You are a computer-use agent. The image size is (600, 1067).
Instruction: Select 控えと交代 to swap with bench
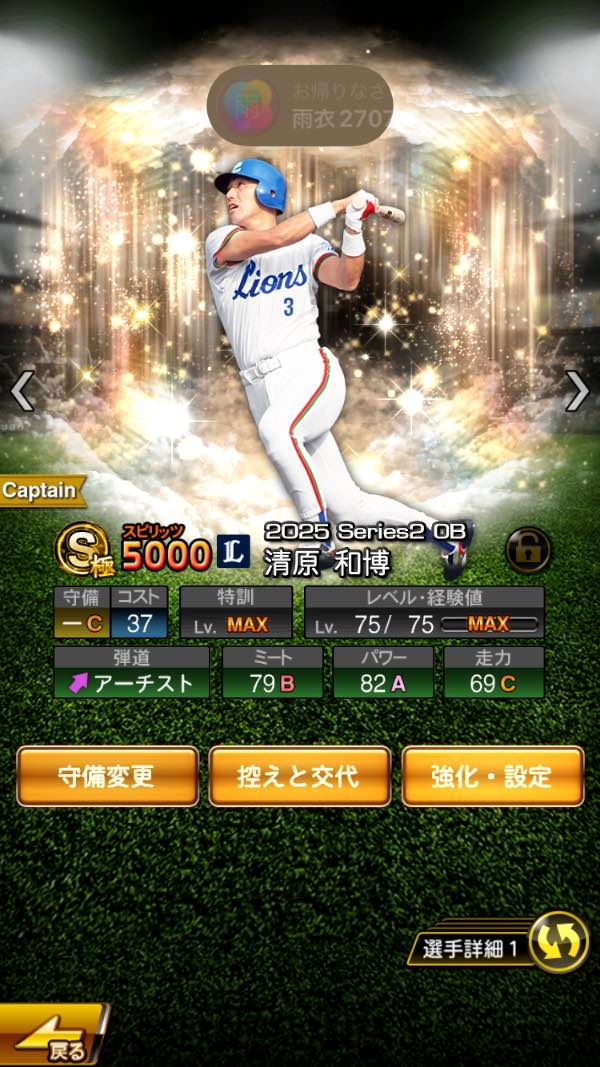(x=299, y=776)
